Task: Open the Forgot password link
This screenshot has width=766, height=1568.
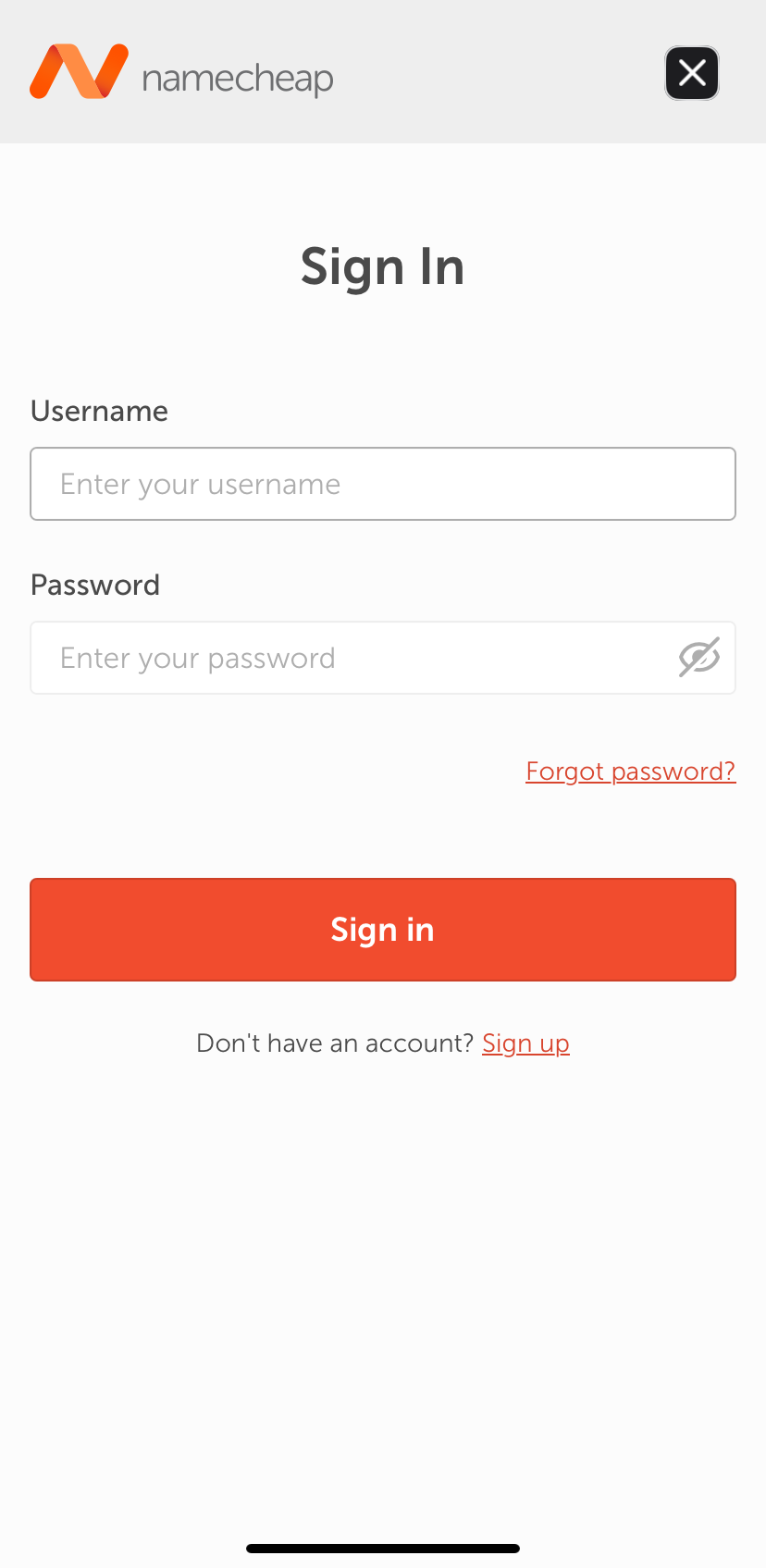Action: 631,772
